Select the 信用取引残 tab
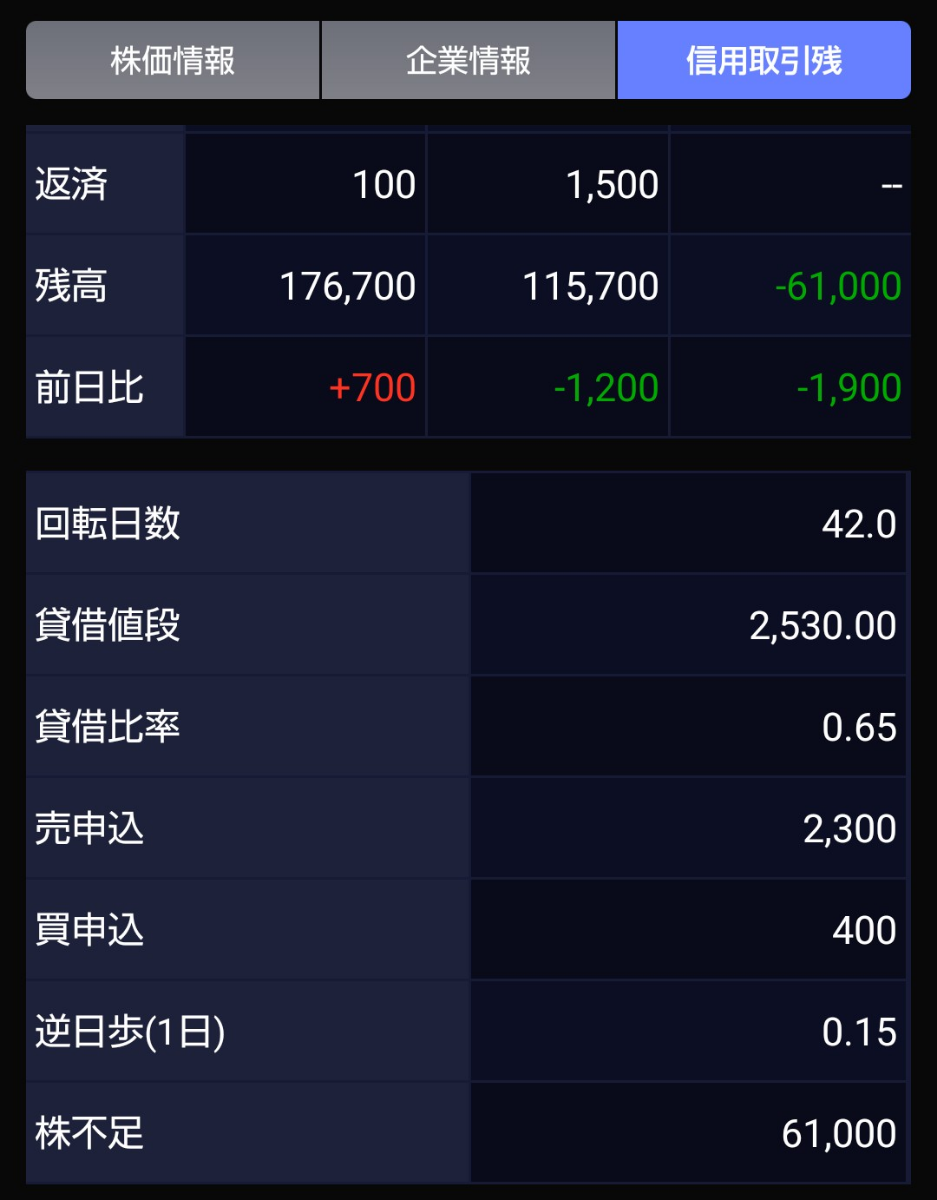 click(764, 61)
